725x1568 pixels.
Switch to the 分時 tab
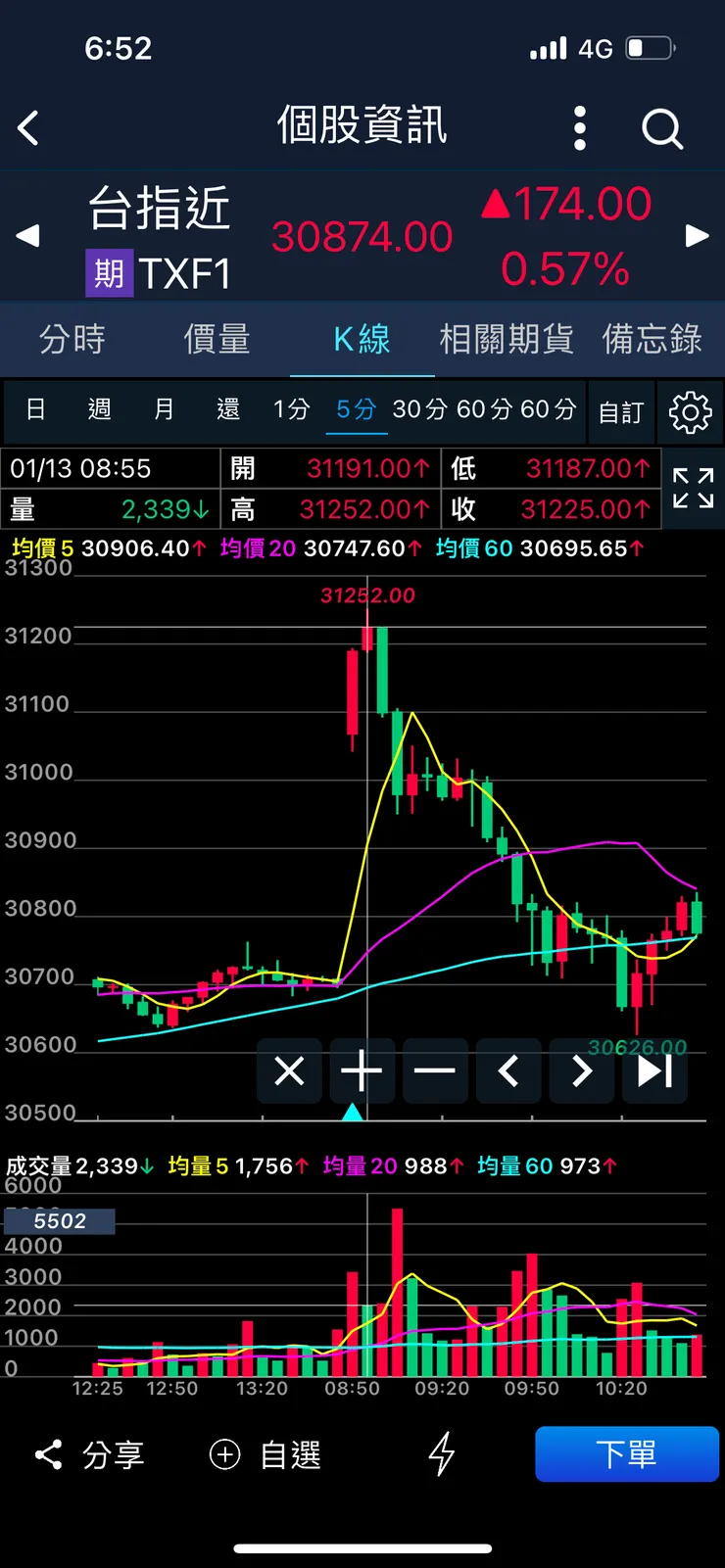(x=72, y=338)
